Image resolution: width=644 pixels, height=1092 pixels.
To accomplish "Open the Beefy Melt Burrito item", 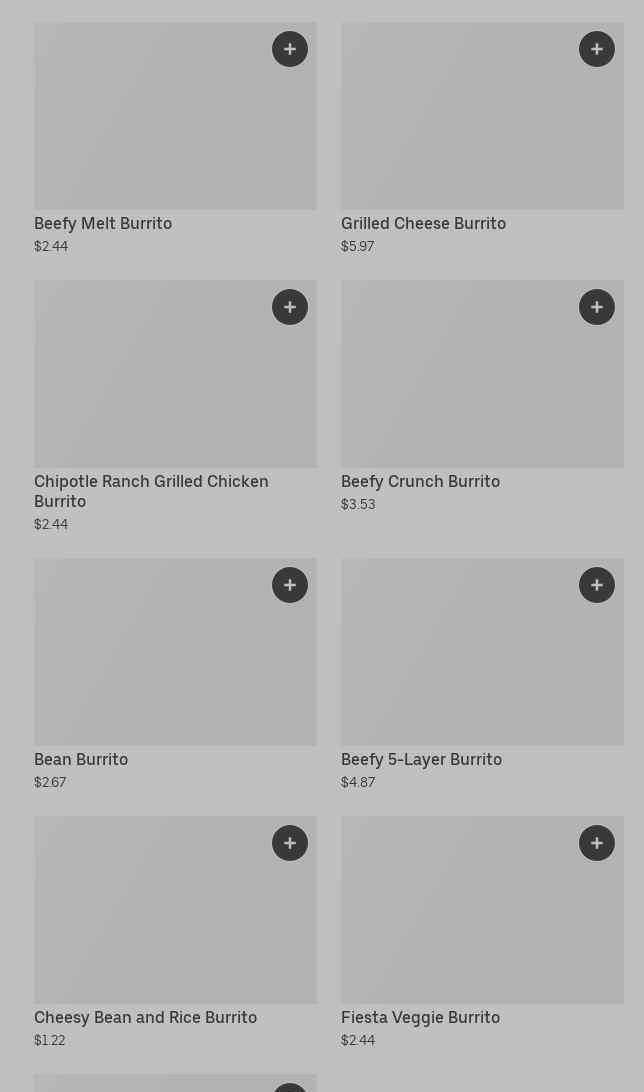I will click(175, 139).
